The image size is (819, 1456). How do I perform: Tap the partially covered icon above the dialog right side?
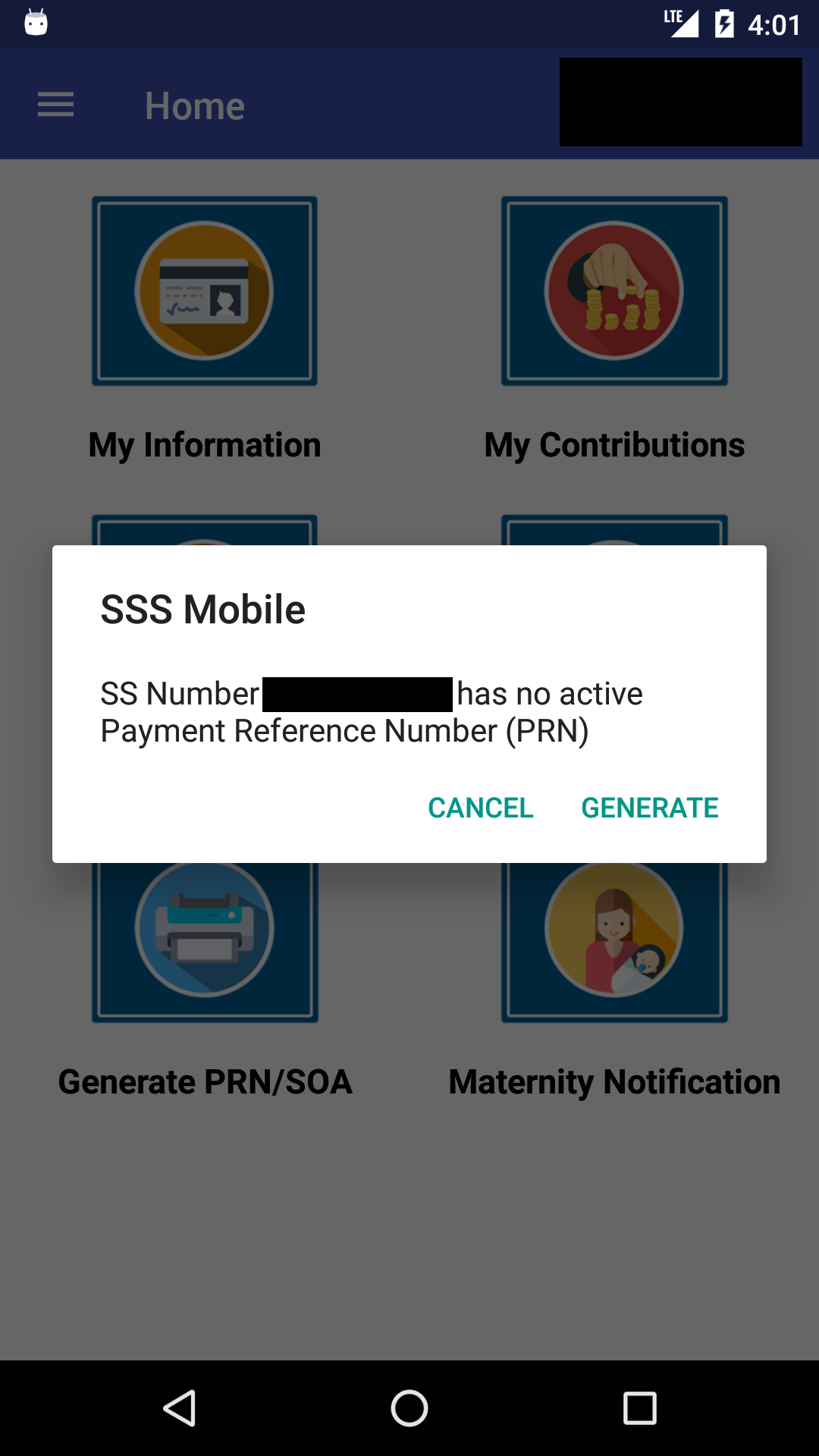coord(613,531)
